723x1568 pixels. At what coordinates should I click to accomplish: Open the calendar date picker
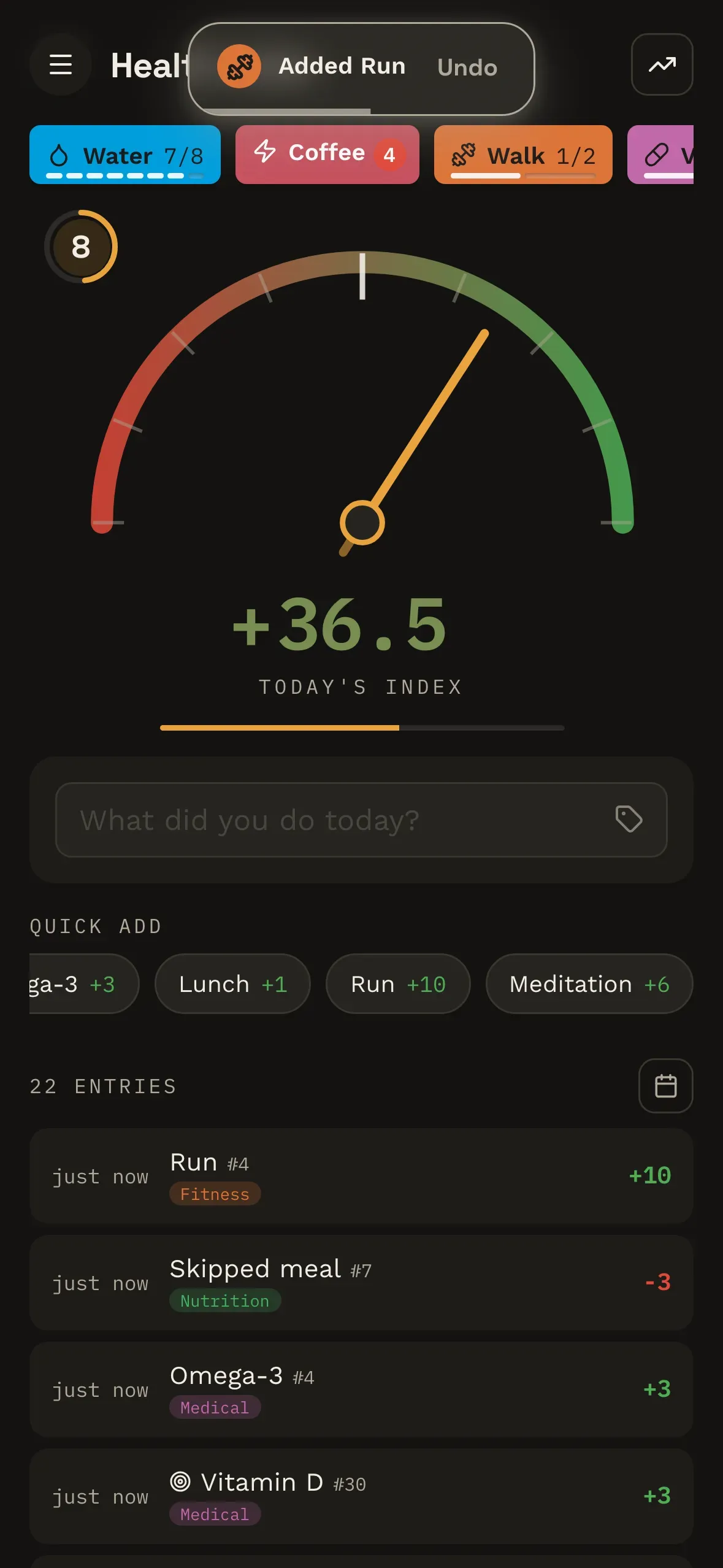pos(666,1086)
